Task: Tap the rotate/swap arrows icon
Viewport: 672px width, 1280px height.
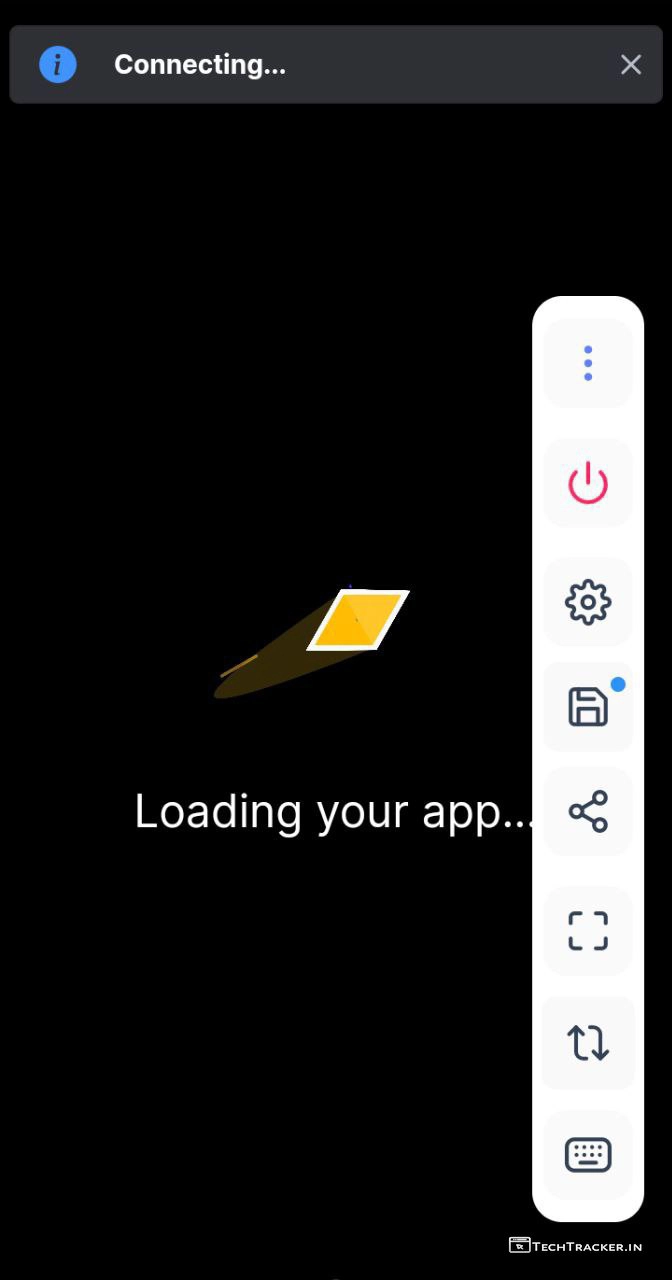Action: tap(588, 1043)
